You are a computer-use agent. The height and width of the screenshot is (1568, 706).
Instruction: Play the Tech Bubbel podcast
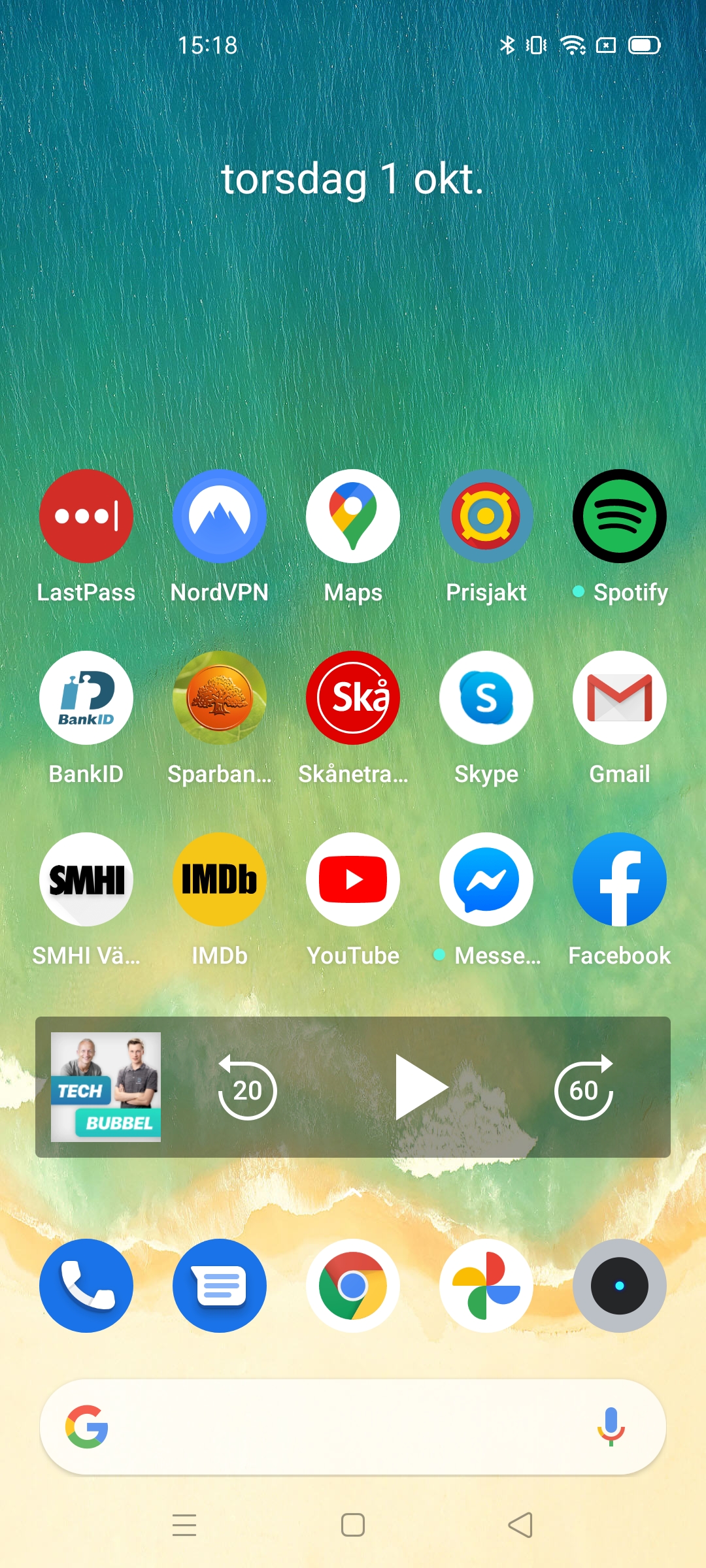(421, 1088)
